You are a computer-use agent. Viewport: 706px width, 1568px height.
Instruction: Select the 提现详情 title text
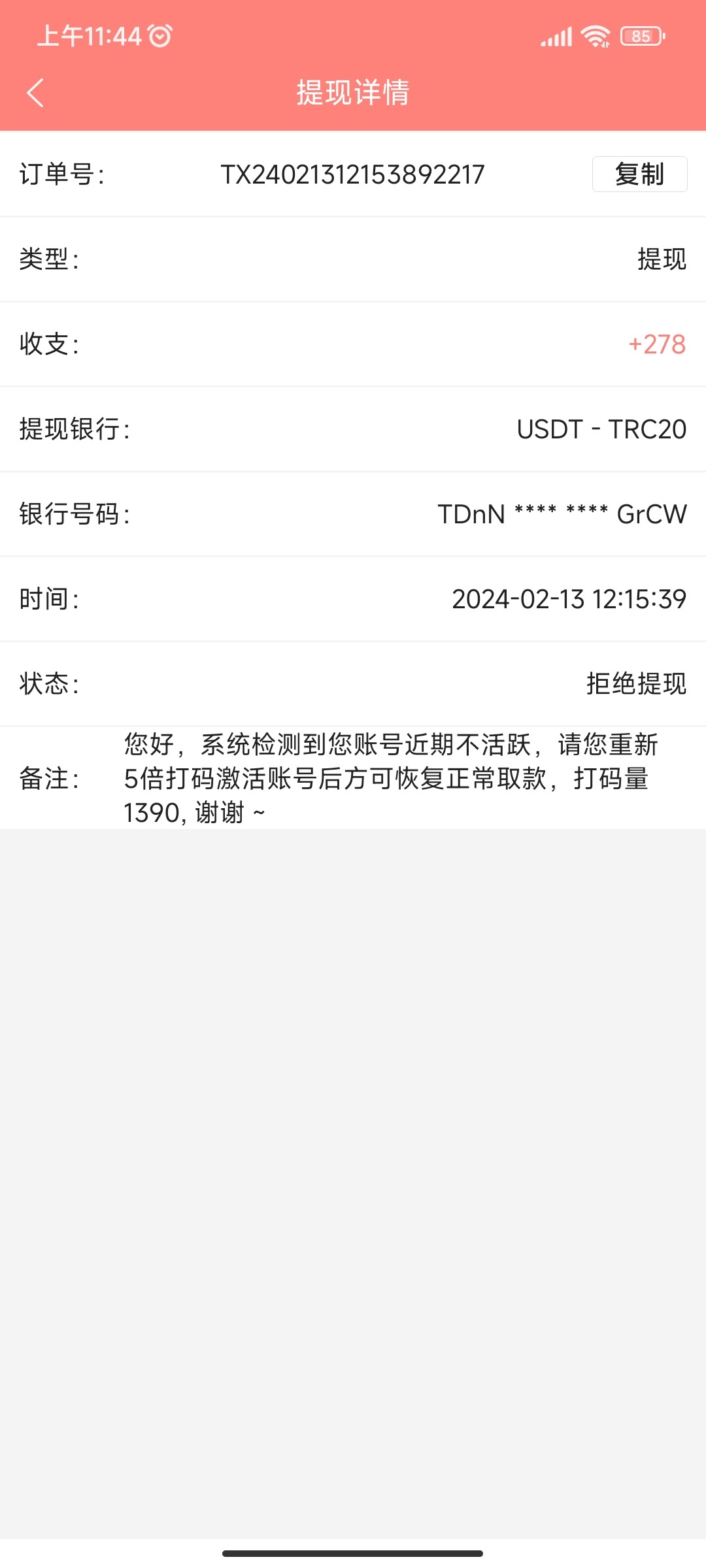pos(353,93)
